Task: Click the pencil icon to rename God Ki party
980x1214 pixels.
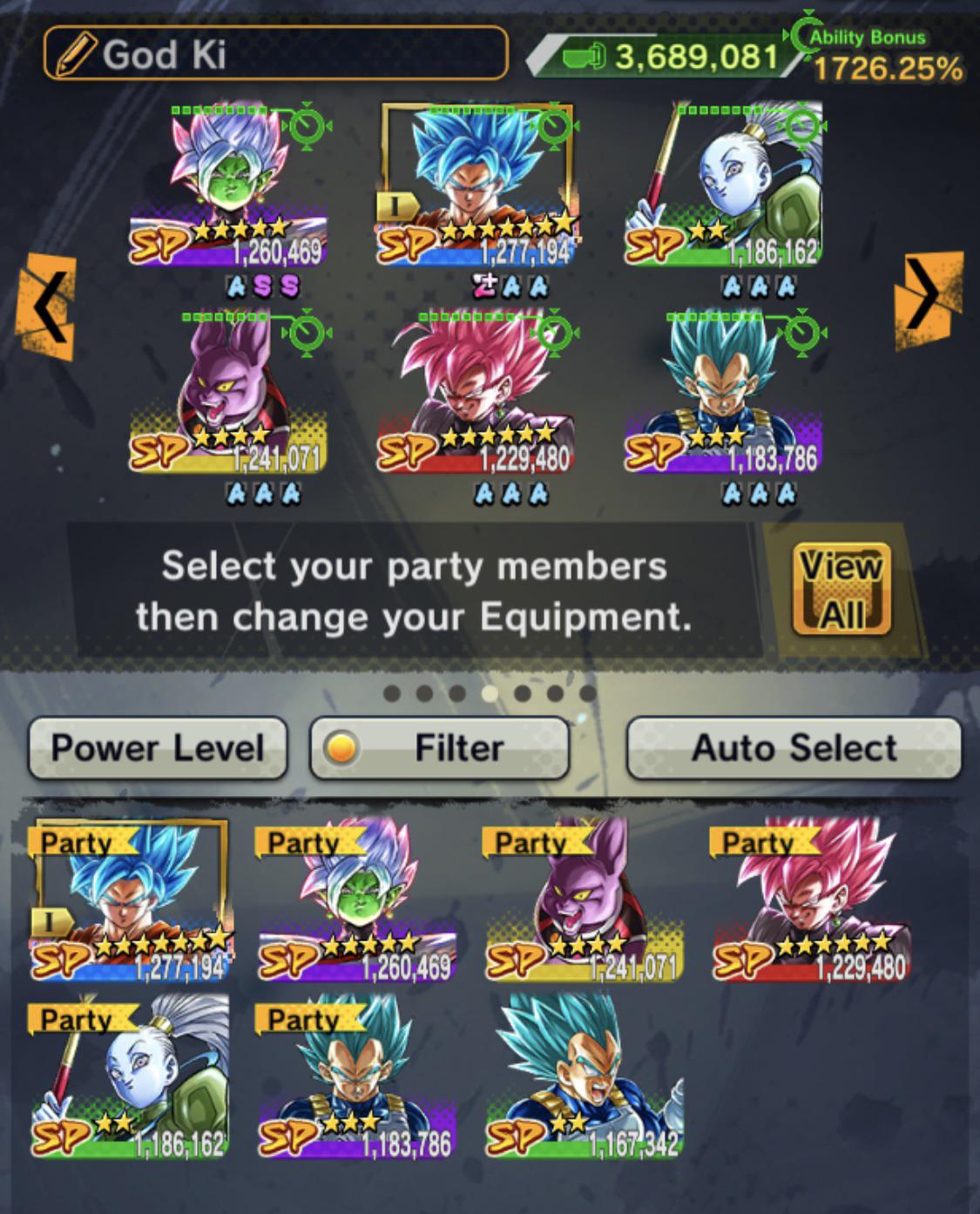Action: click(x=74, y=55)
